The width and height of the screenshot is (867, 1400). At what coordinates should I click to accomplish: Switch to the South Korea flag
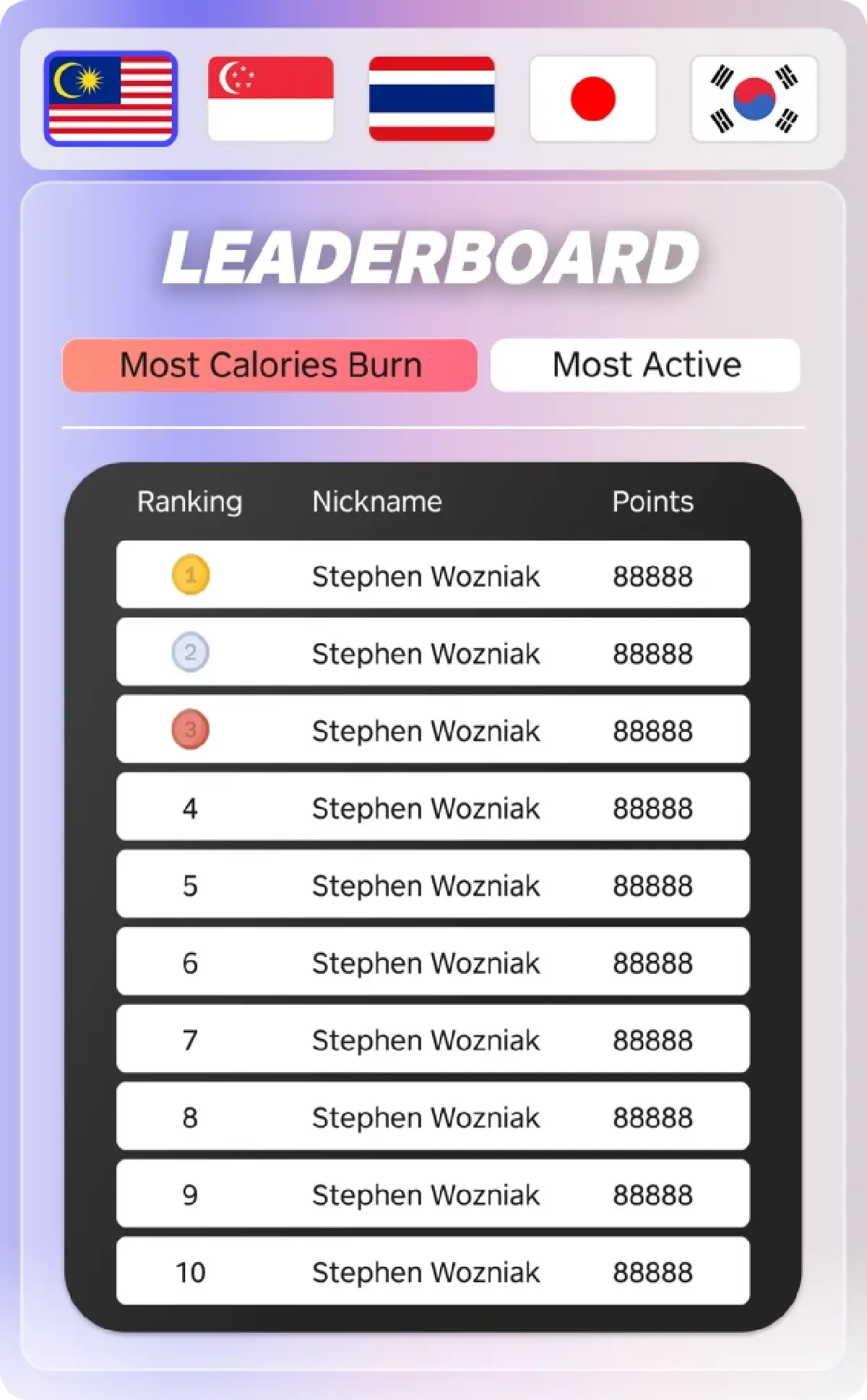point(754,98)
